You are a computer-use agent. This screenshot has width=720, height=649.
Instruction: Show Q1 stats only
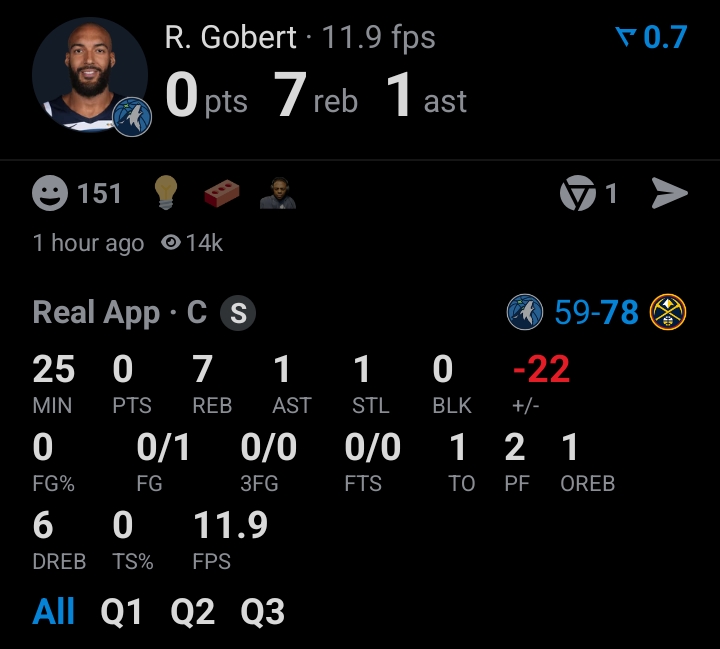click(122, 611)
